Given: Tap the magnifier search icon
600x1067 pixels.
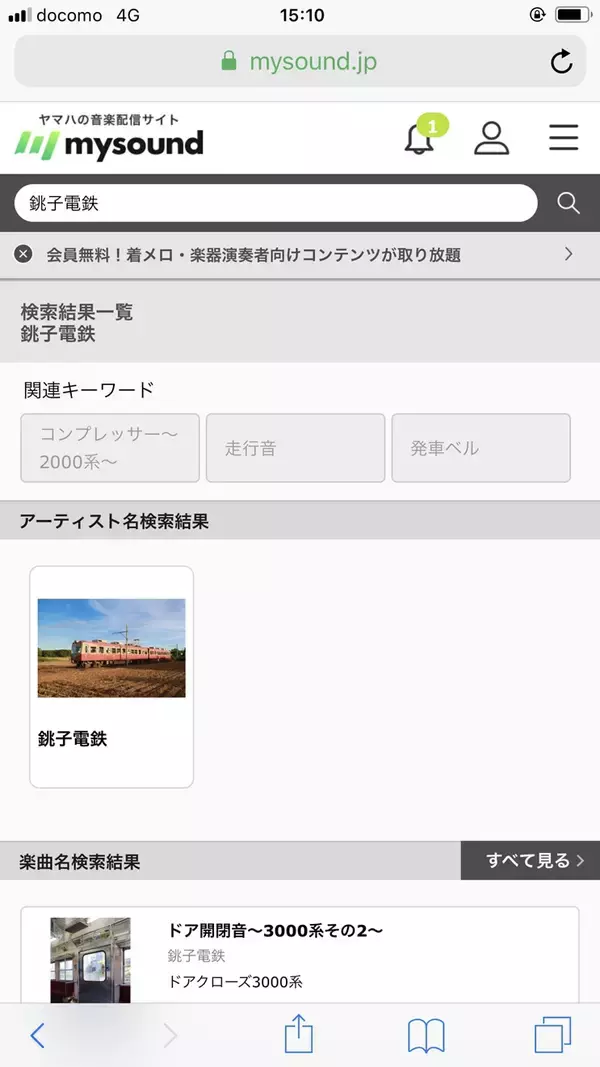Looking at the screenshot, I should click(569, 204).
